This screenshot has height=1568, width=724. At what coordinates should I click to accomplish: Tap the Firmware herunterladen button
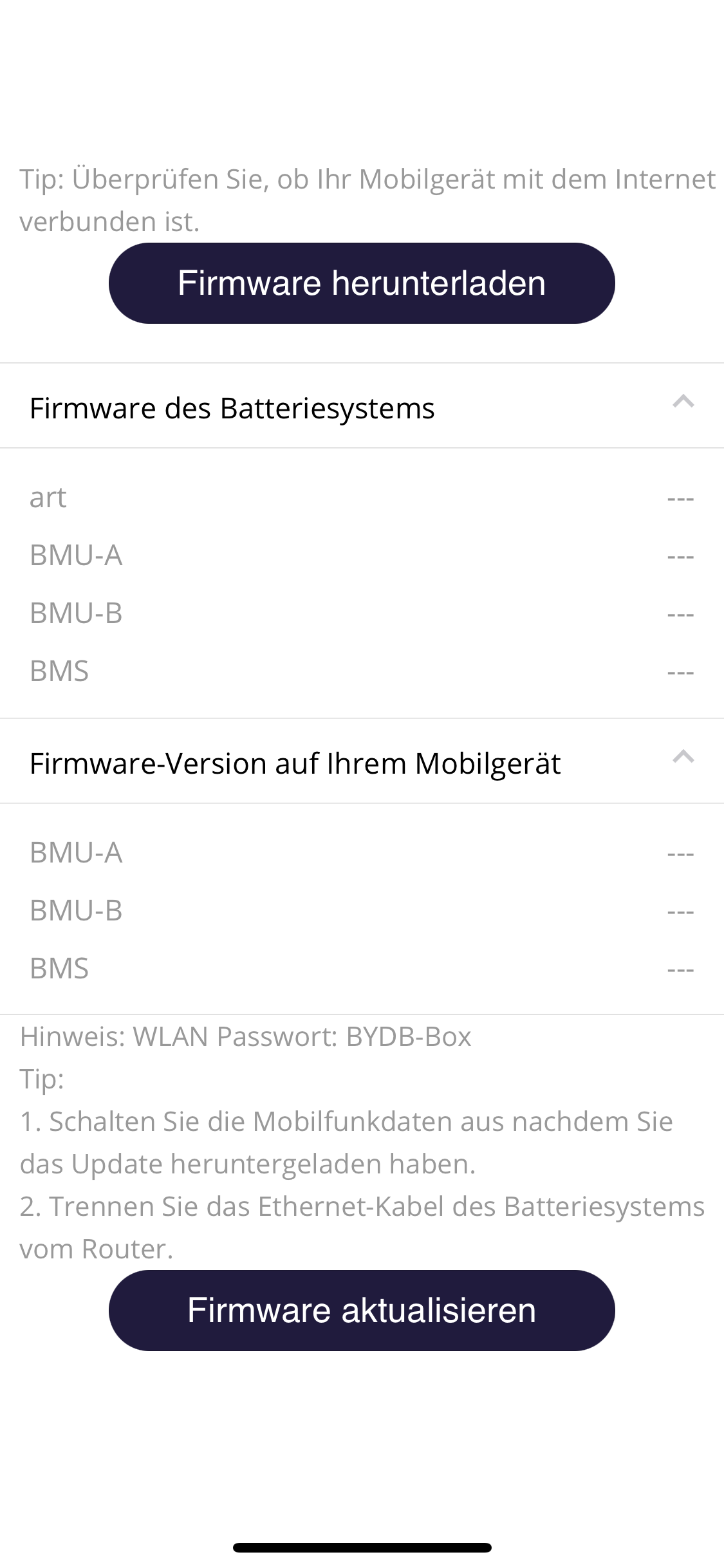(x=362, y=283)
